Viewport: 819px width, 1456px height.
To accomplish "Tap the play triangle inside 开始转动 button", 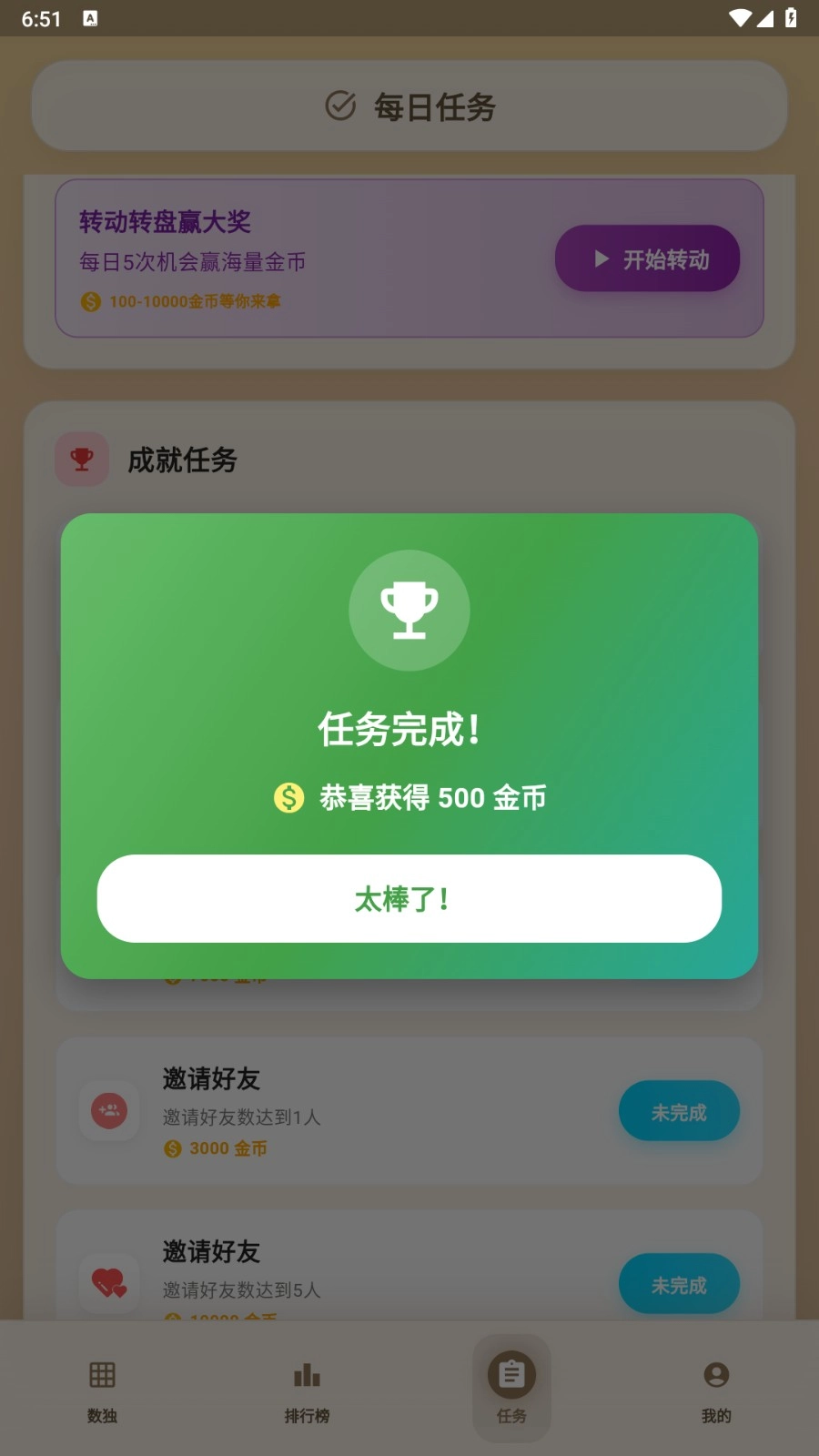I will [601, 258].
